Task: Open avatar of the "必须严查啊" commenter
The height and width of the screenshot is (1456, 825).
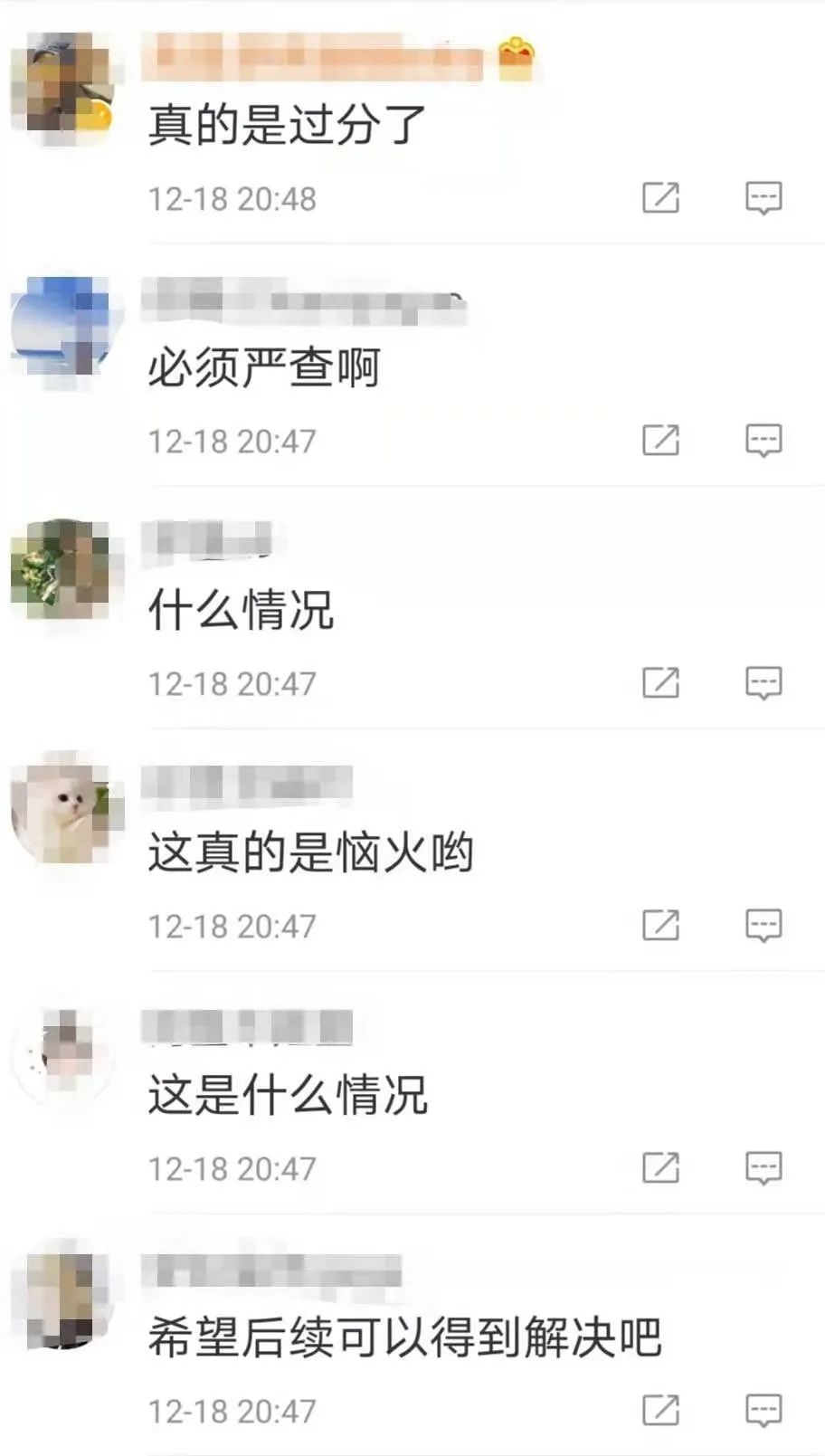Action: (x=63, y=329)
